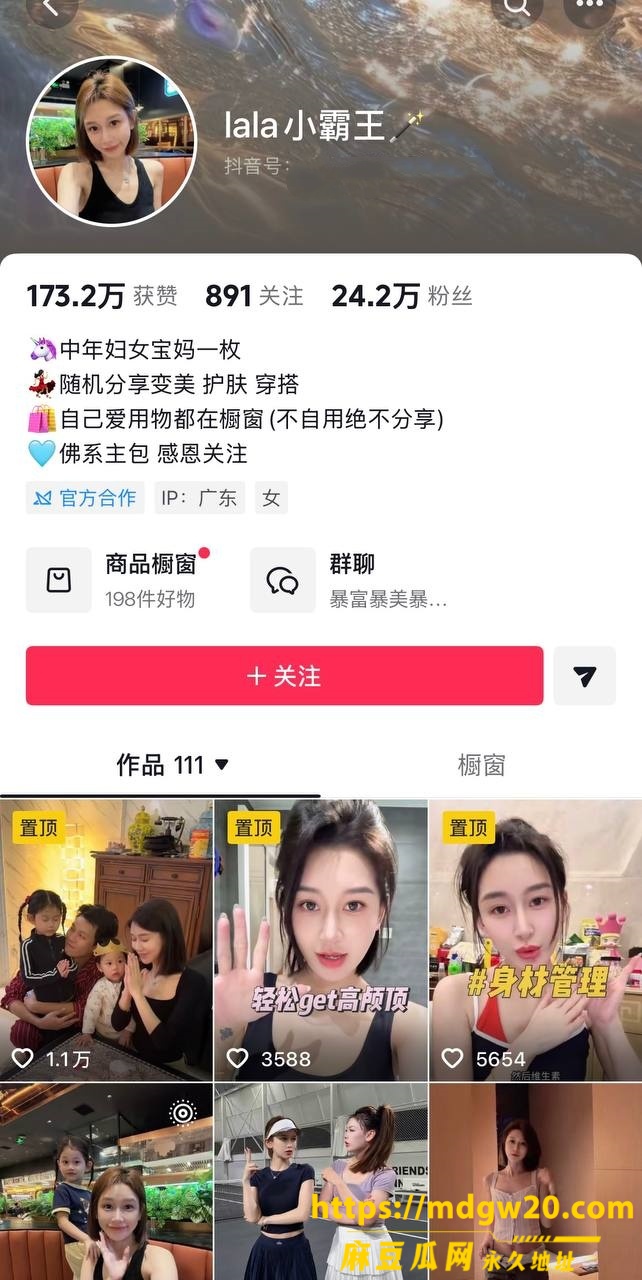This screenshot has height=1280, width=642.
Task: Send a message via the paper plane button
Action: 586,676
